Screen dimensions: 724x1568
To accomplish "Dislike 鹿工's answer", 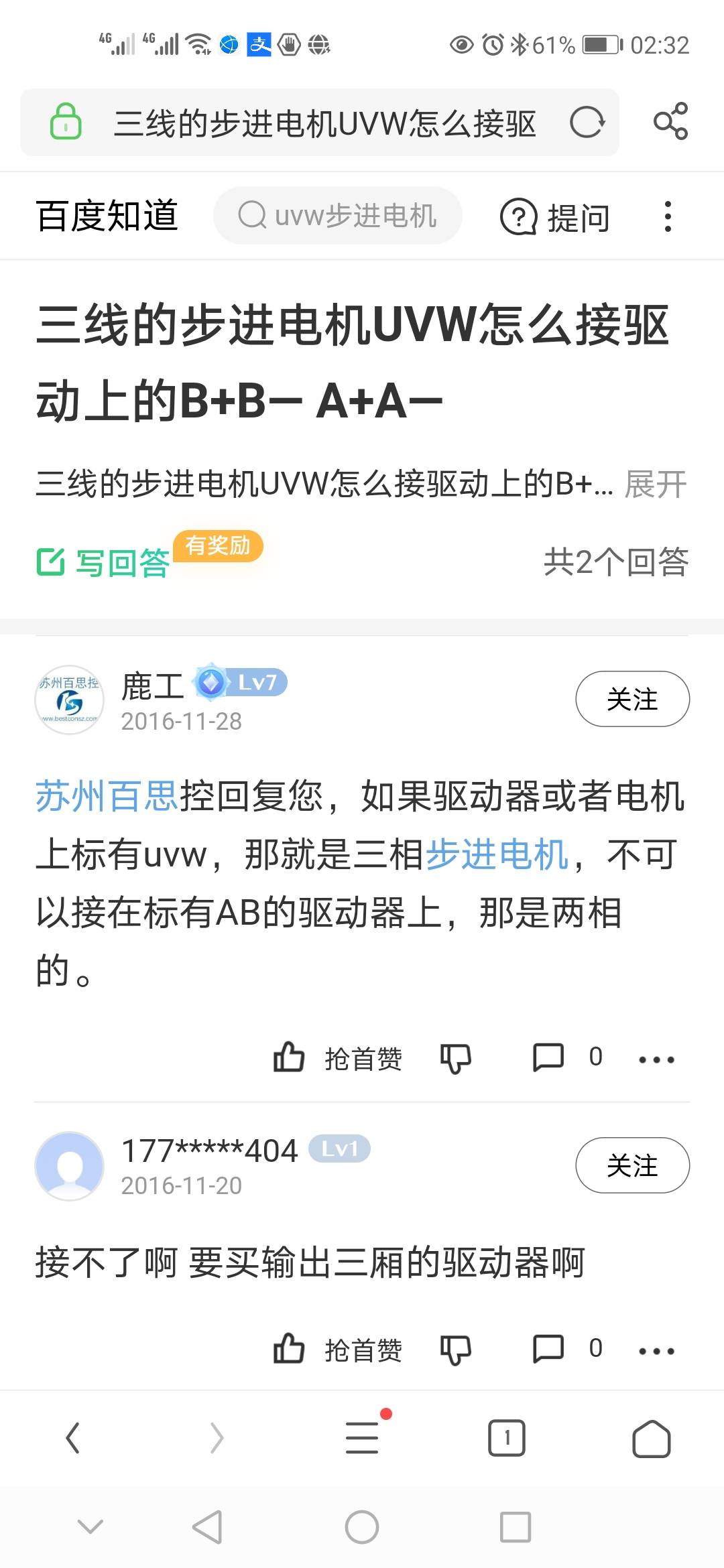I will tap(456, 1059).
